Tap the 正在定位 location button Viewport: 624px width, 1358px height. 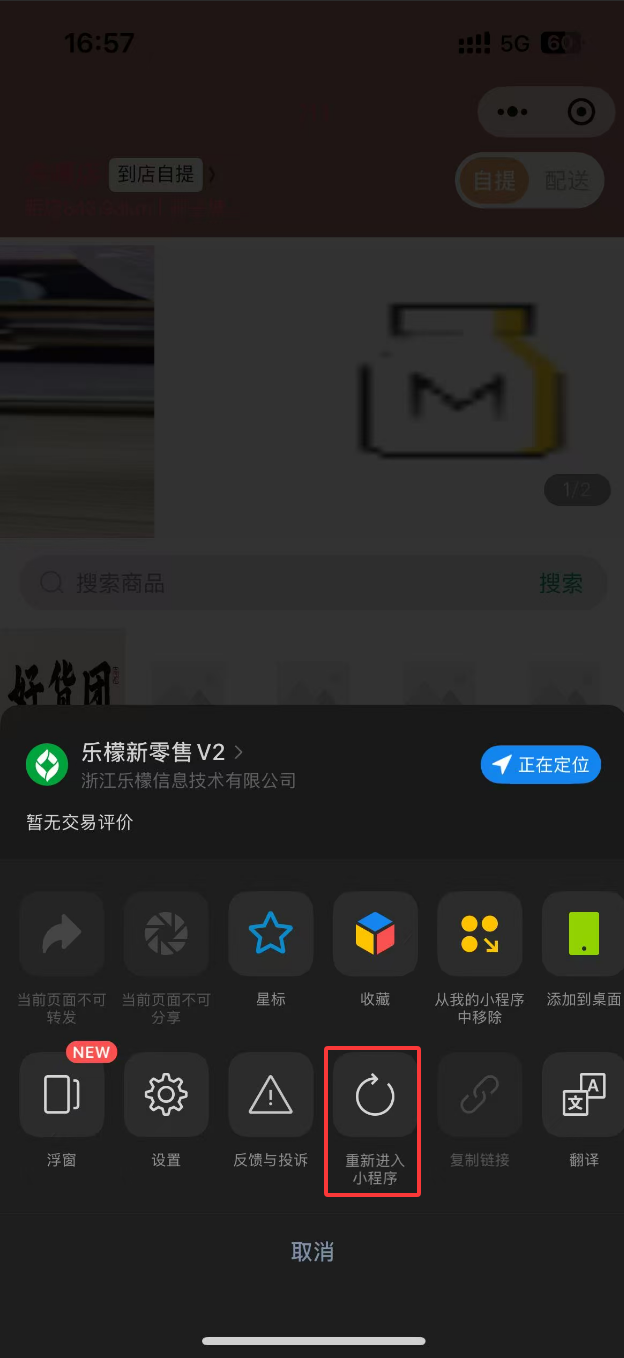(x=541, y=765)
